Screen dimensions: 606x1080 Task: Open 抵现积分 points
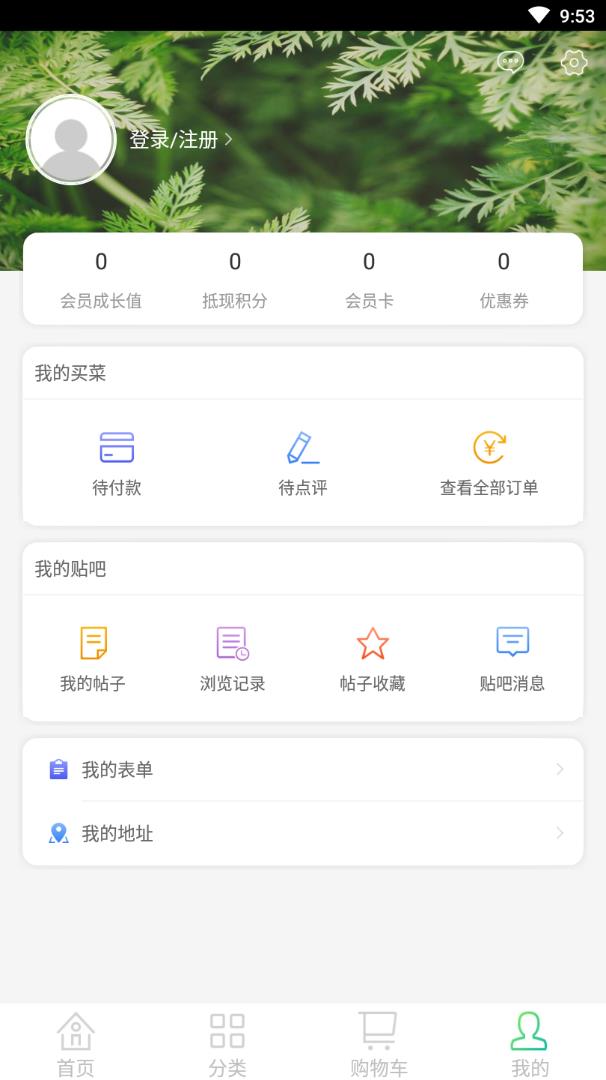click(x=235, y=280)
